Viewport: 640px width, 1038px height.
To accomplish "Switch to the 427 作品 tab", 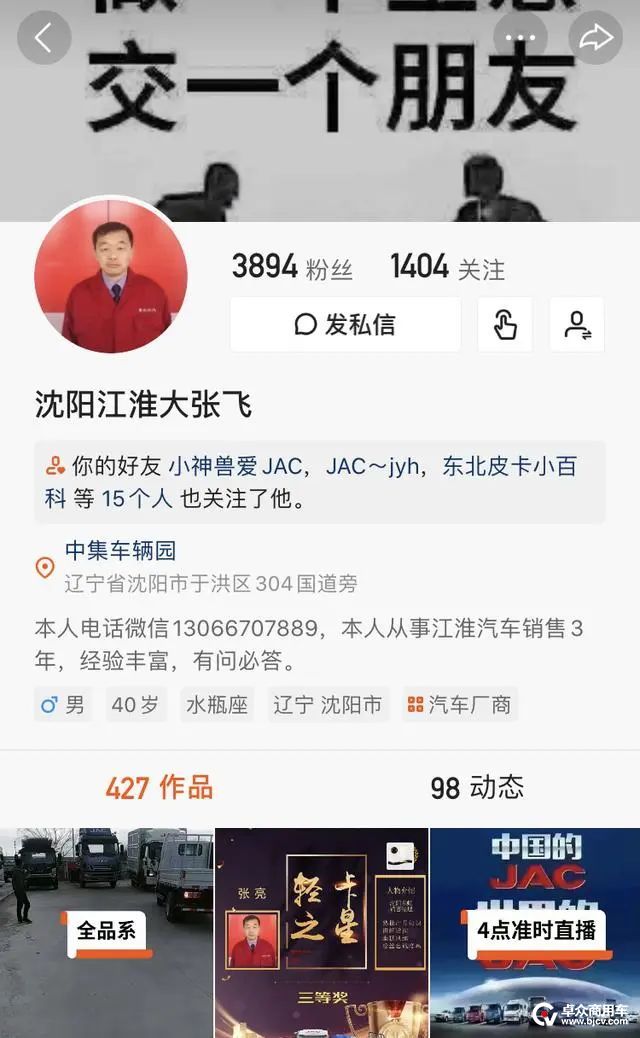I will click(159, 787).
